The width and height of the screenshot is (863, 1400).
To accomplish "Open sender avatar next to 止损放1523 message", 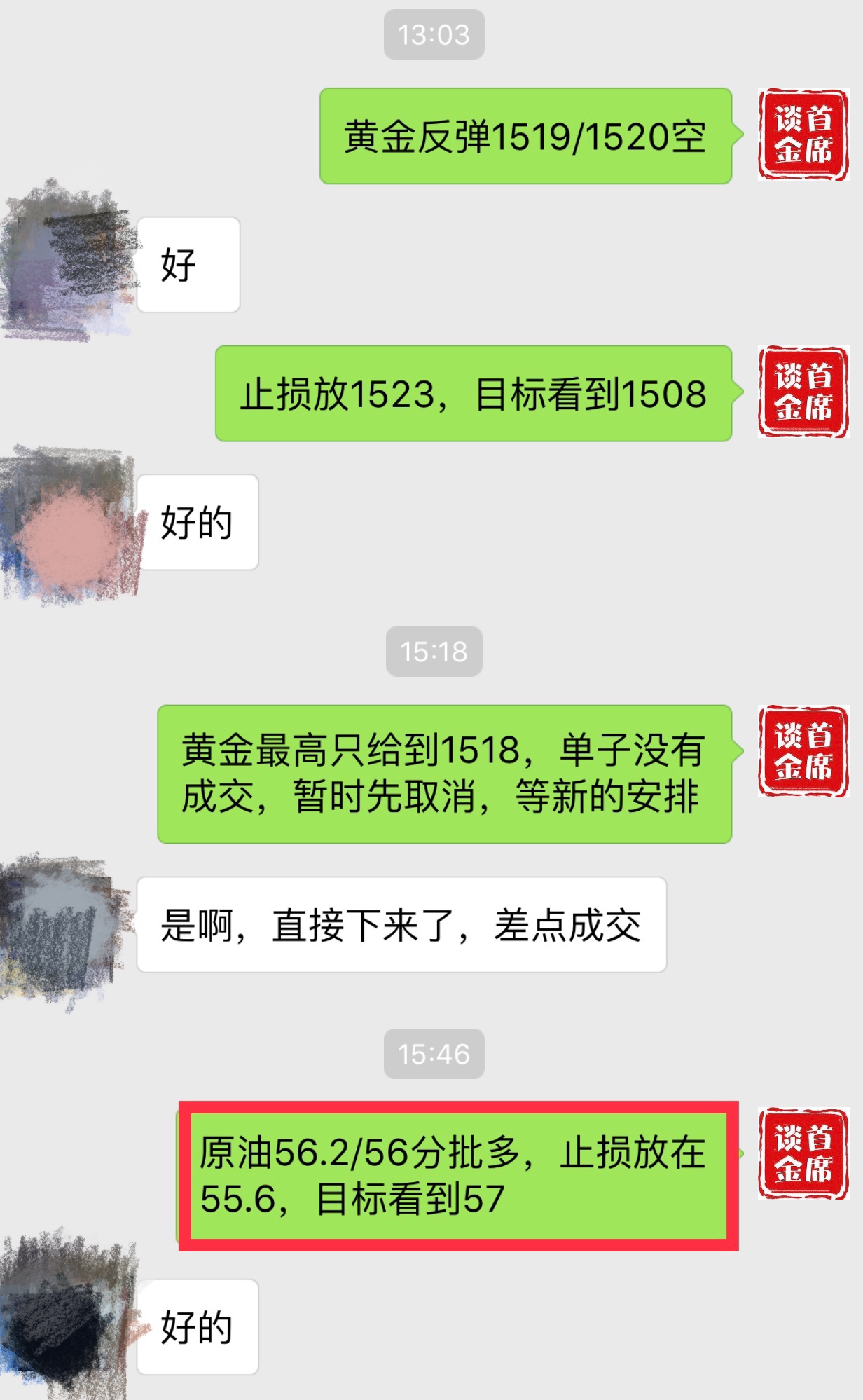I will 803,392.
